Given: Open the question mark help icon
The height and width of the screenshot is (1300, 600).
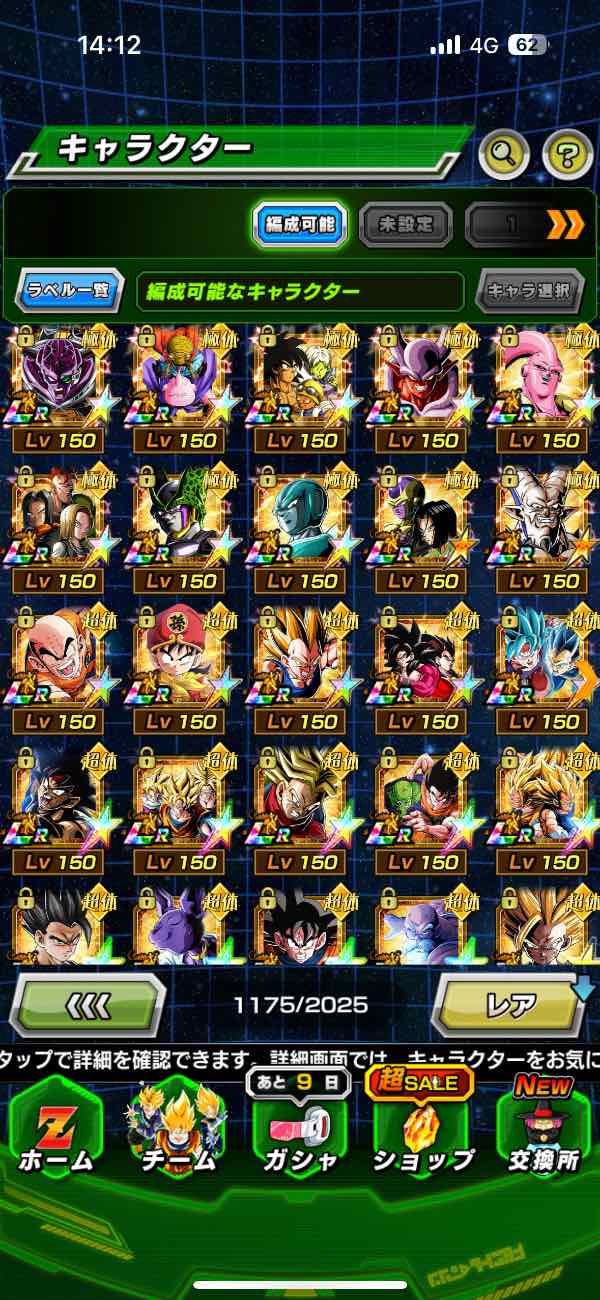Looking at the screenshot, I should click(x=567, y=154).
